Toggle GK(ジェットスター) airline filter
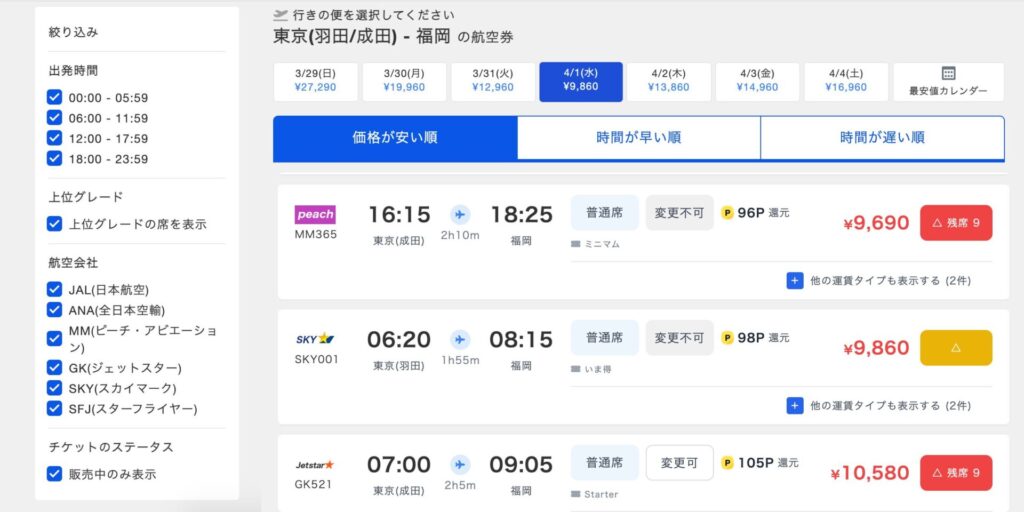1024x512 pixels. coord(55,368)
